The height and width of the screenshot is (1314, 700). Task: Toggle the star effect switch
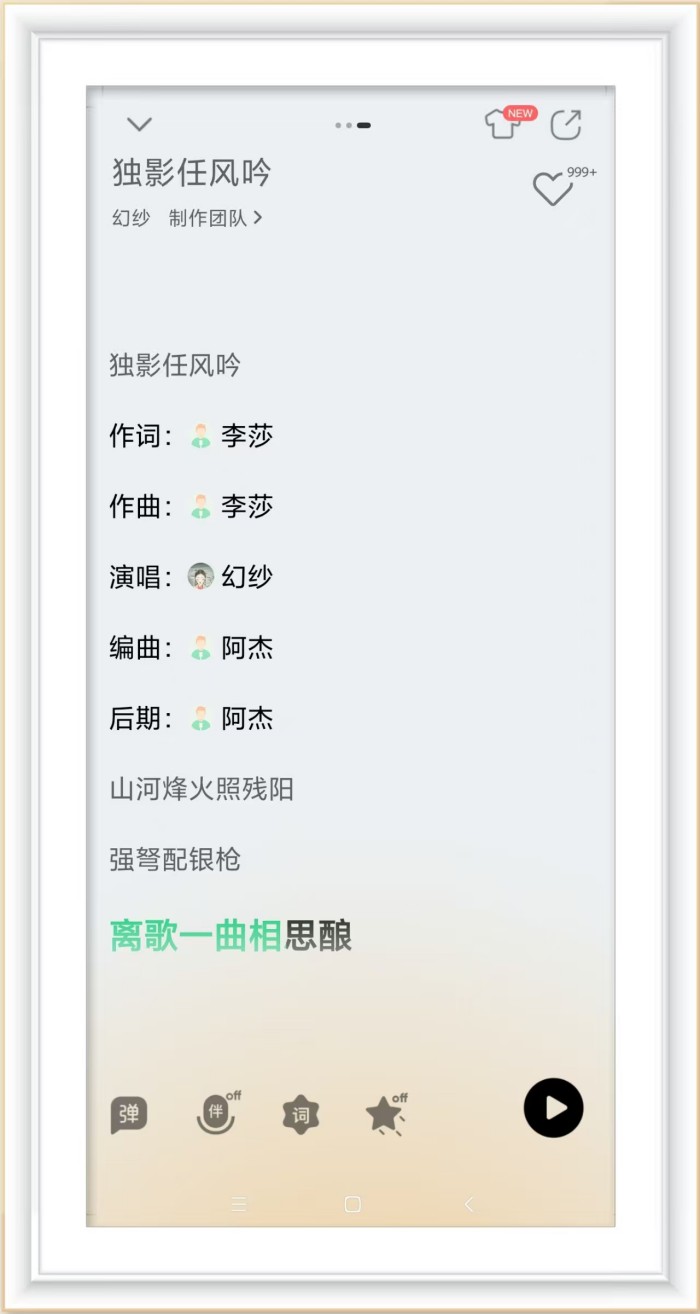point(384,1114)
